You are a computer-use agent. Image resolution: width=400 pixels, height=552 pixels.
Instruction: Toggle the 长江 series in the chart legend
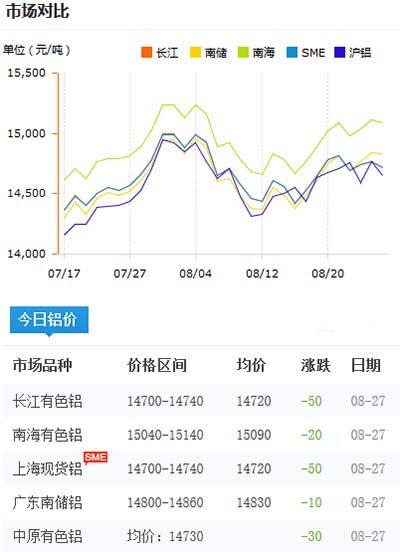[x=160, y=53]
